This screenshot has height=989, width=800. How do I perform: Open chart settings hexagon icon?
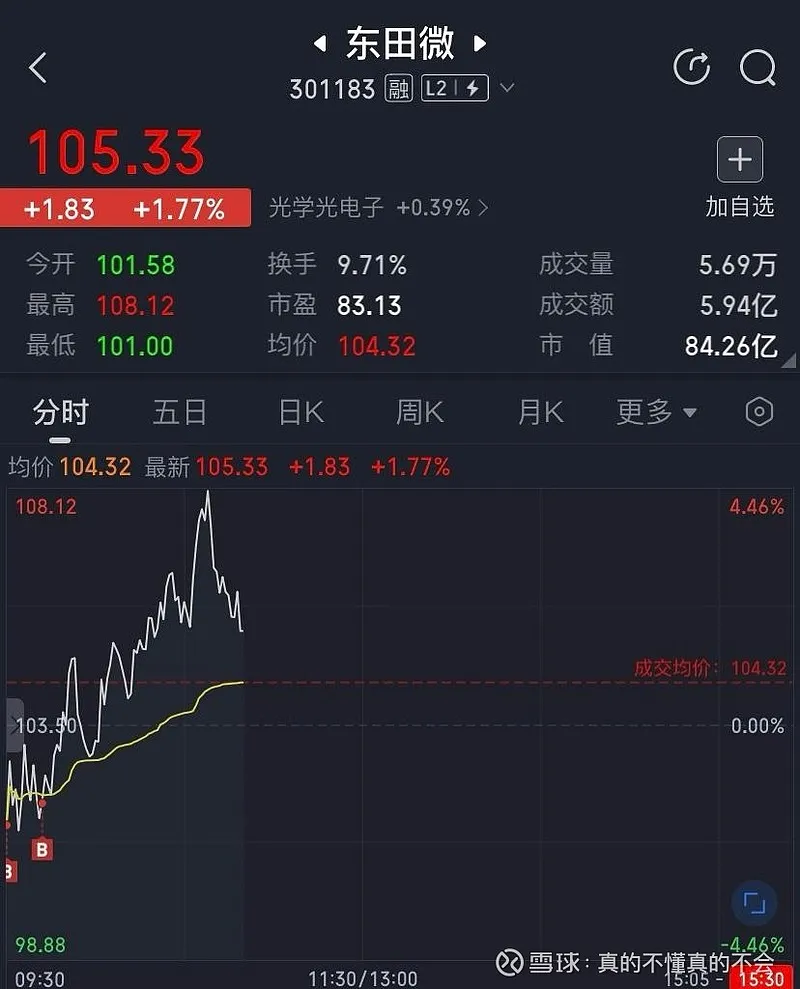[x=760, y=412]
